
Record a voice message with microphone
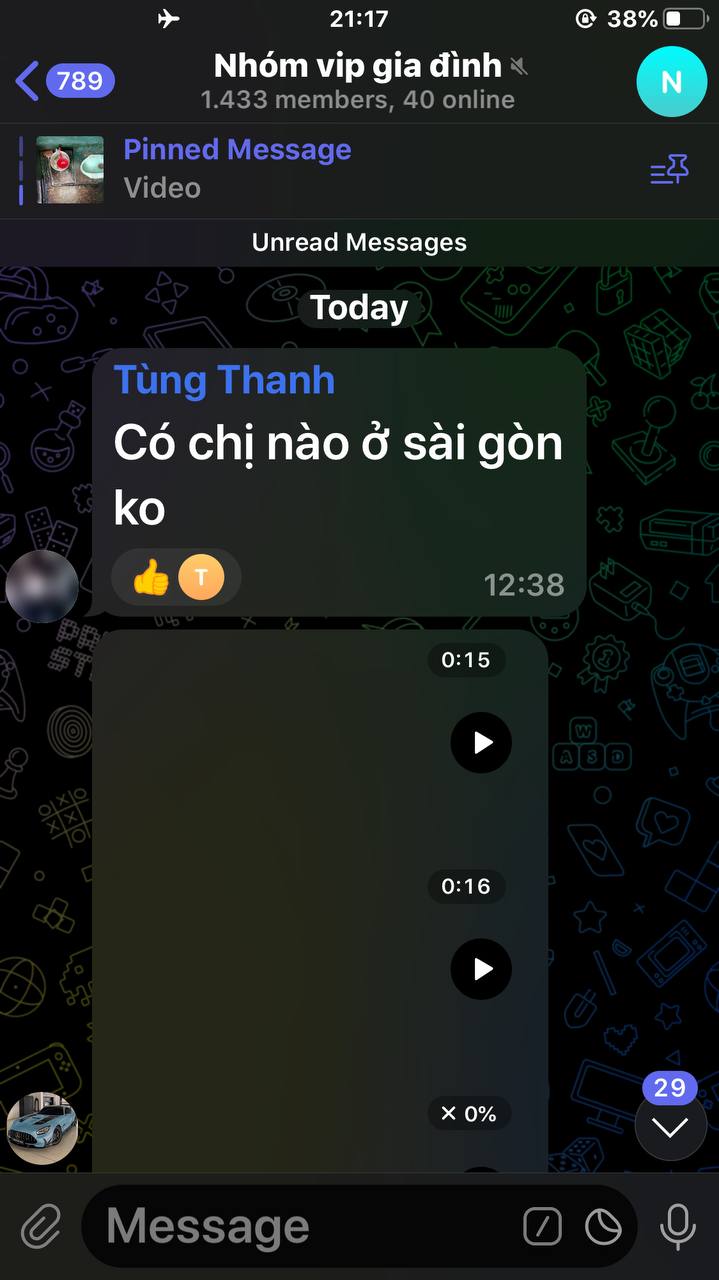[677, 1226]
